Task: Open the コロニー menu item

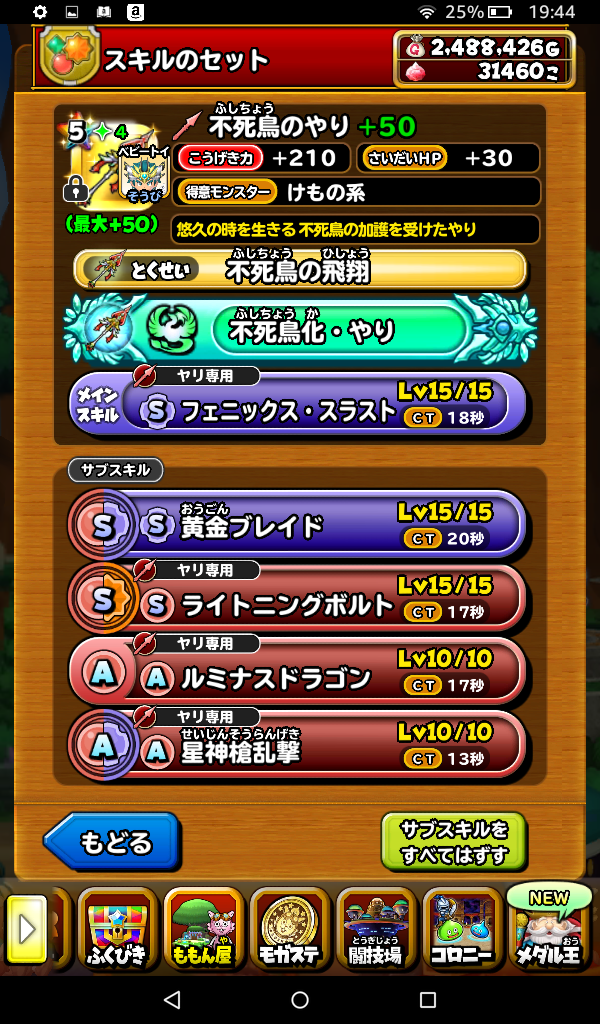Action: tap(462, 930)
